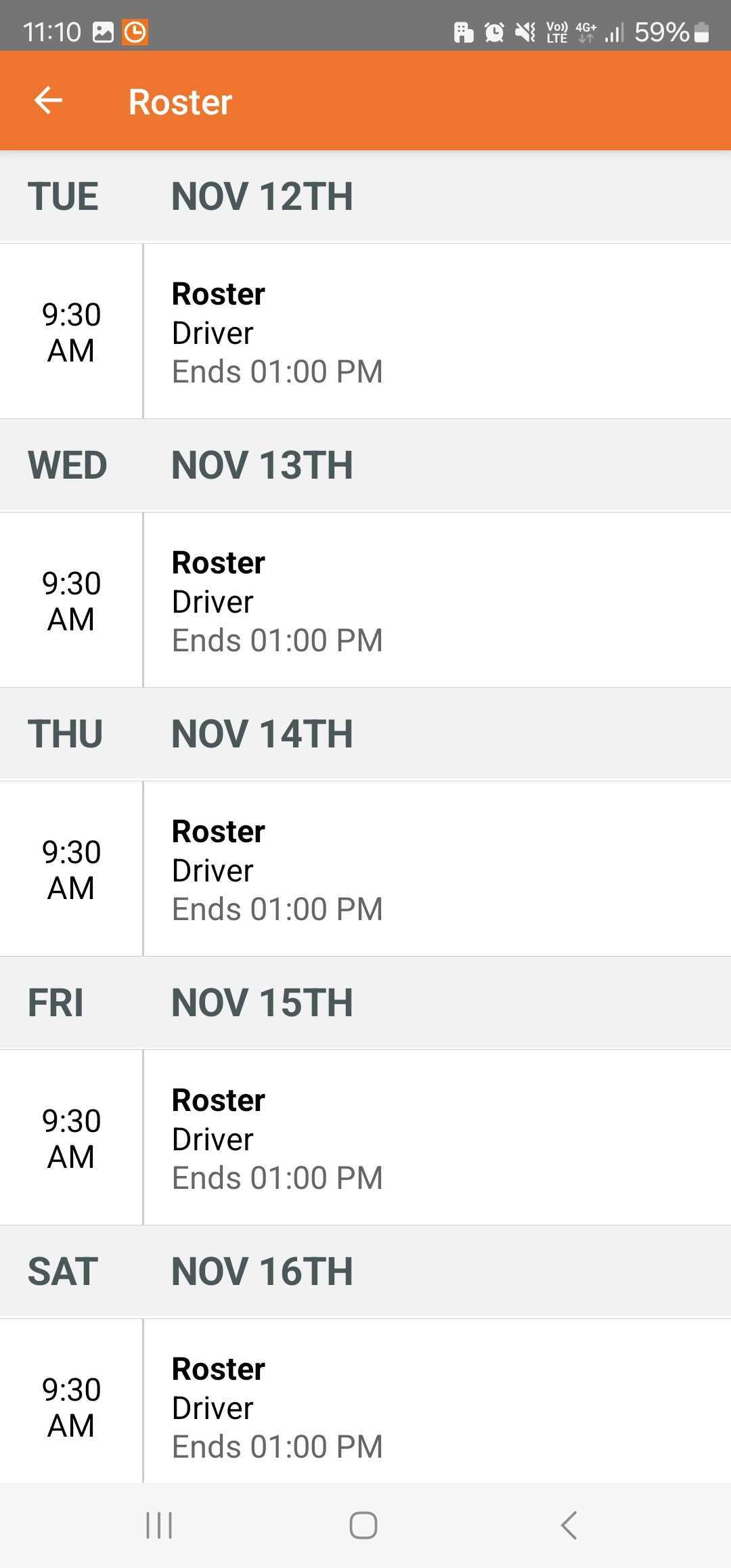Open the Nov 16th Driver shift
Viewport: 731px width, 1568px height.
pos(365,1401)
